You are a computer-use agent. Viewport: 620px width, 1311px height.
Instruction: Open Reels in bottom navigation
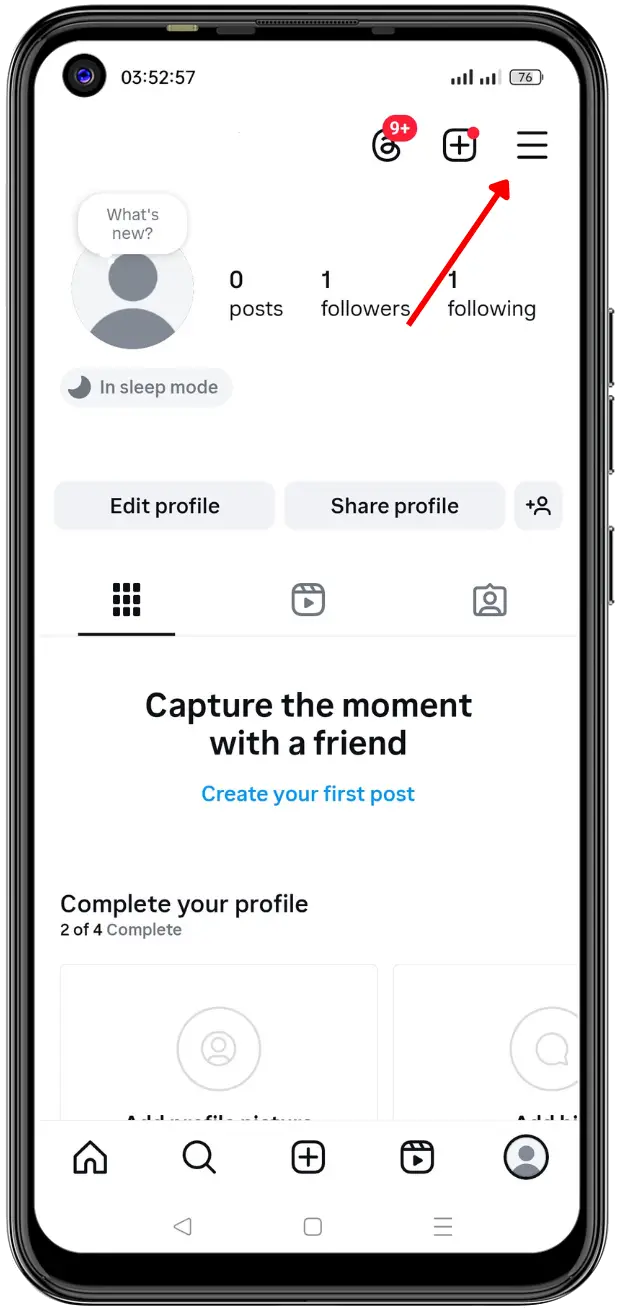coord(417,1158)
